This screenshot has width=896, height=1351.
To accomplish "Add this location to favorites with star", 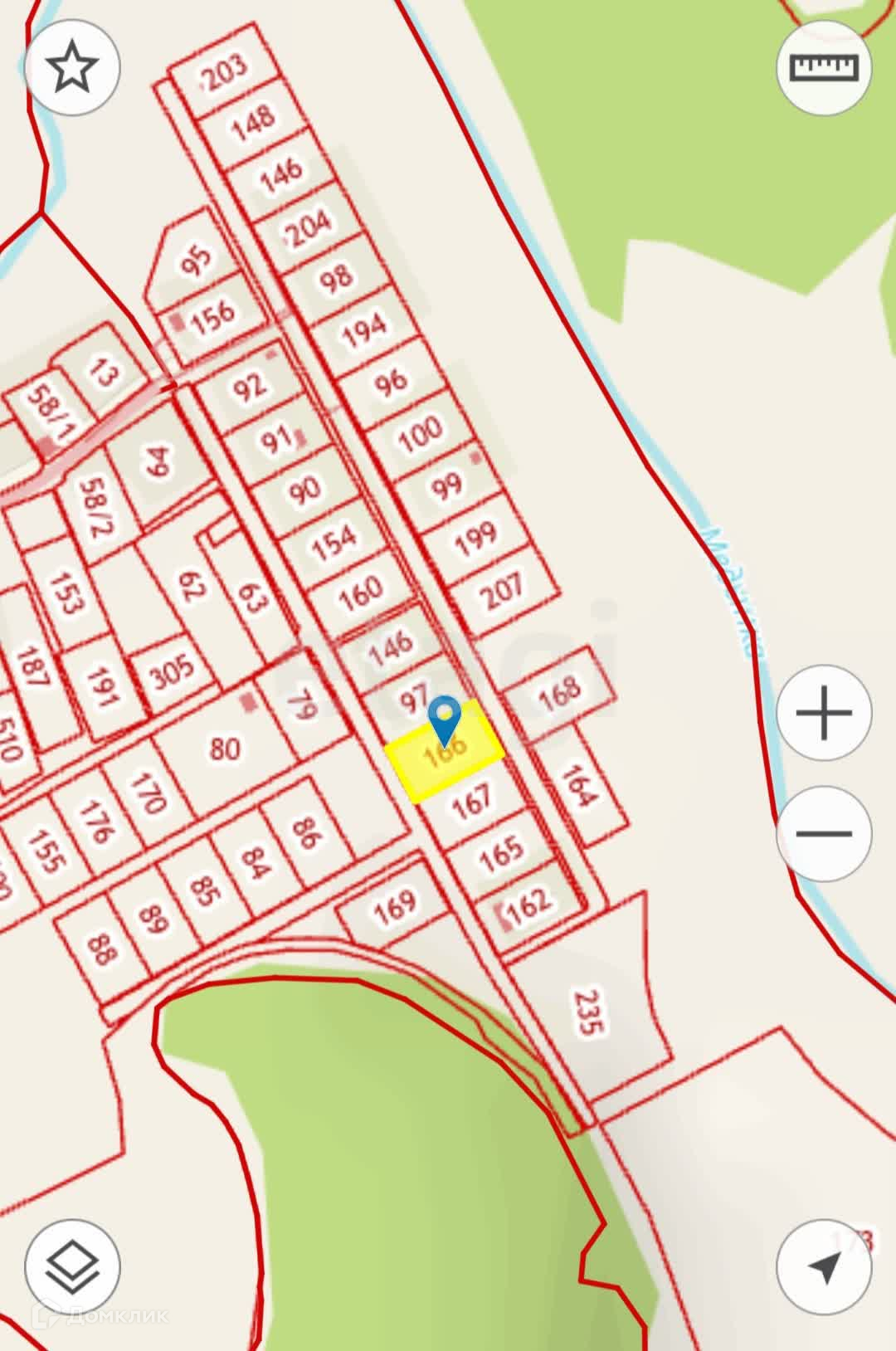I will point(73,68).
